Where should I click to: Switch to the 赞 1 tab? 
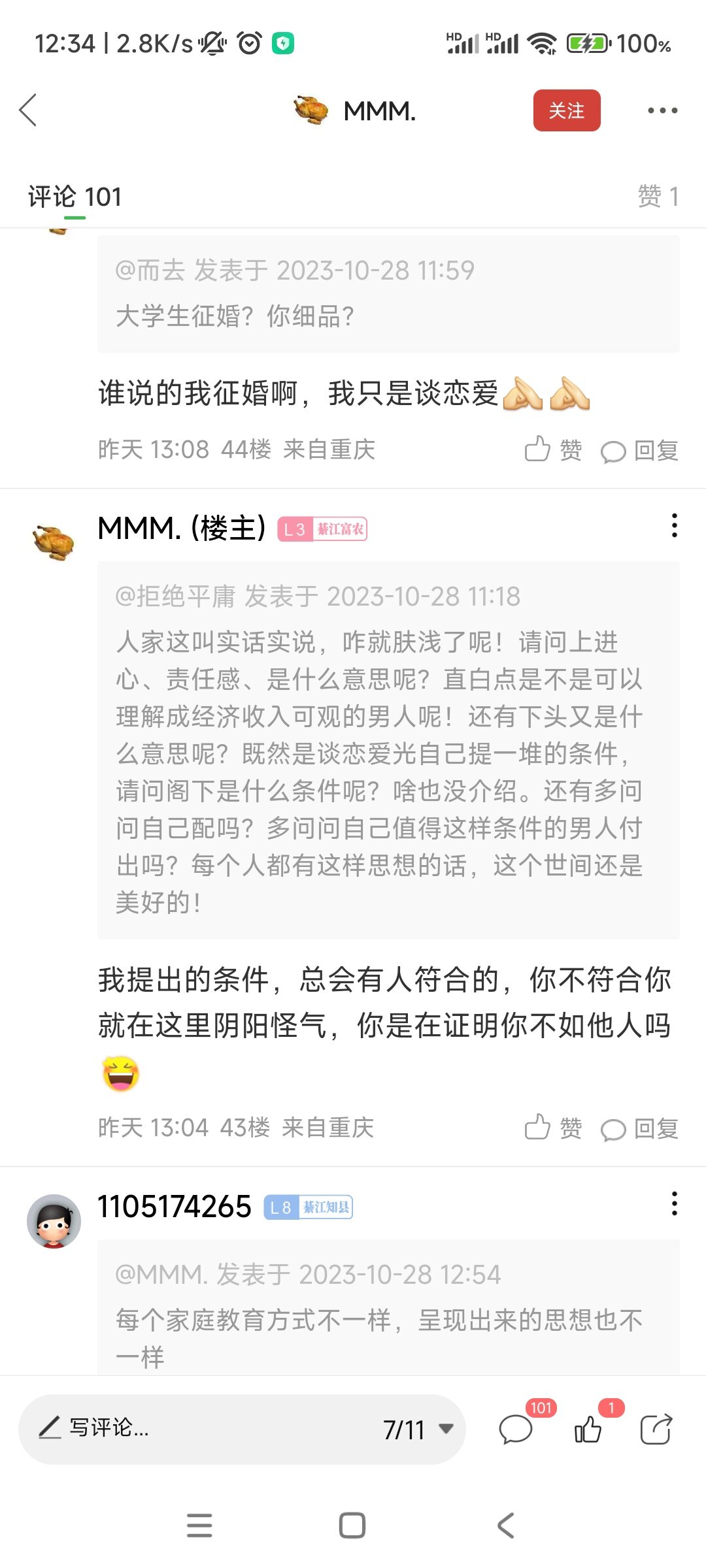coord(658,196)
